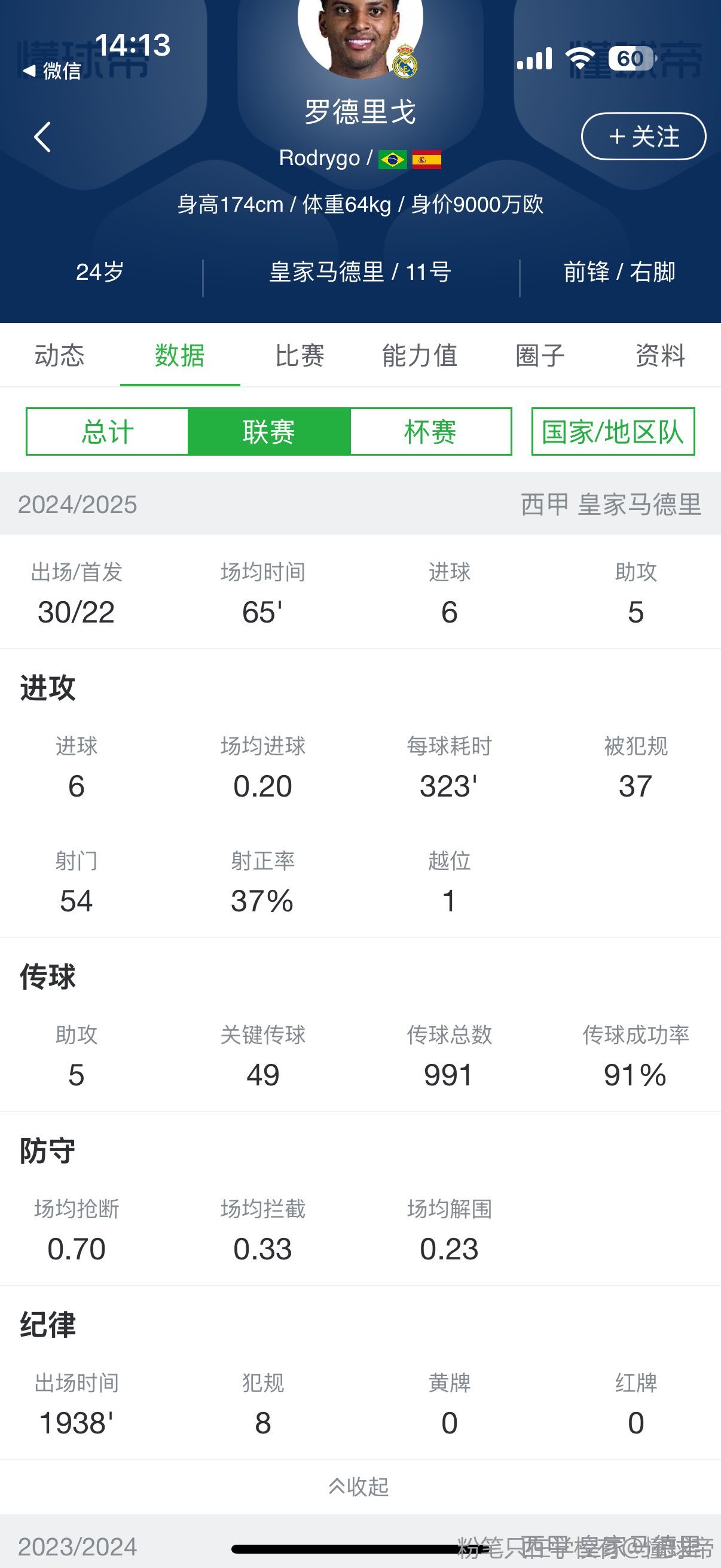Collapse the 2024/2025 season details via 收起
The width and height of the screenshot is (721, 1568).
point(359,1487)
